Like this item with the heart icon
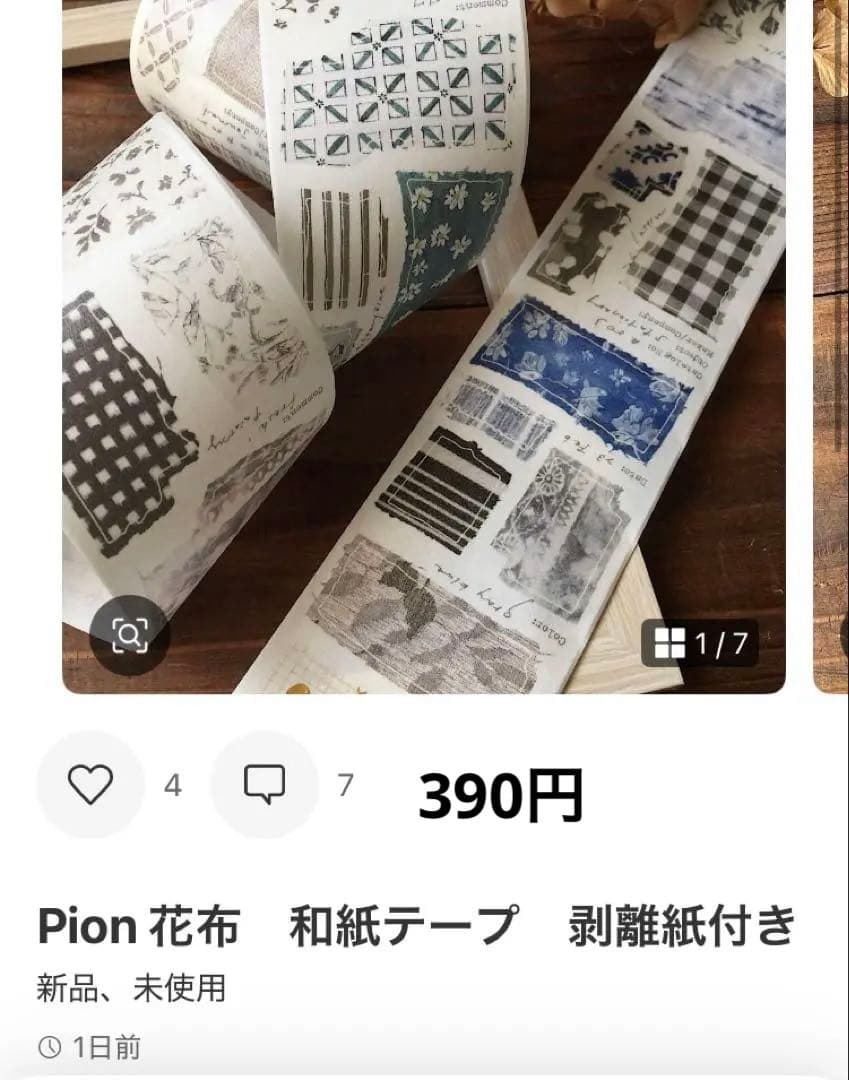Viewport: 849px width, 1080px height. 90,785
